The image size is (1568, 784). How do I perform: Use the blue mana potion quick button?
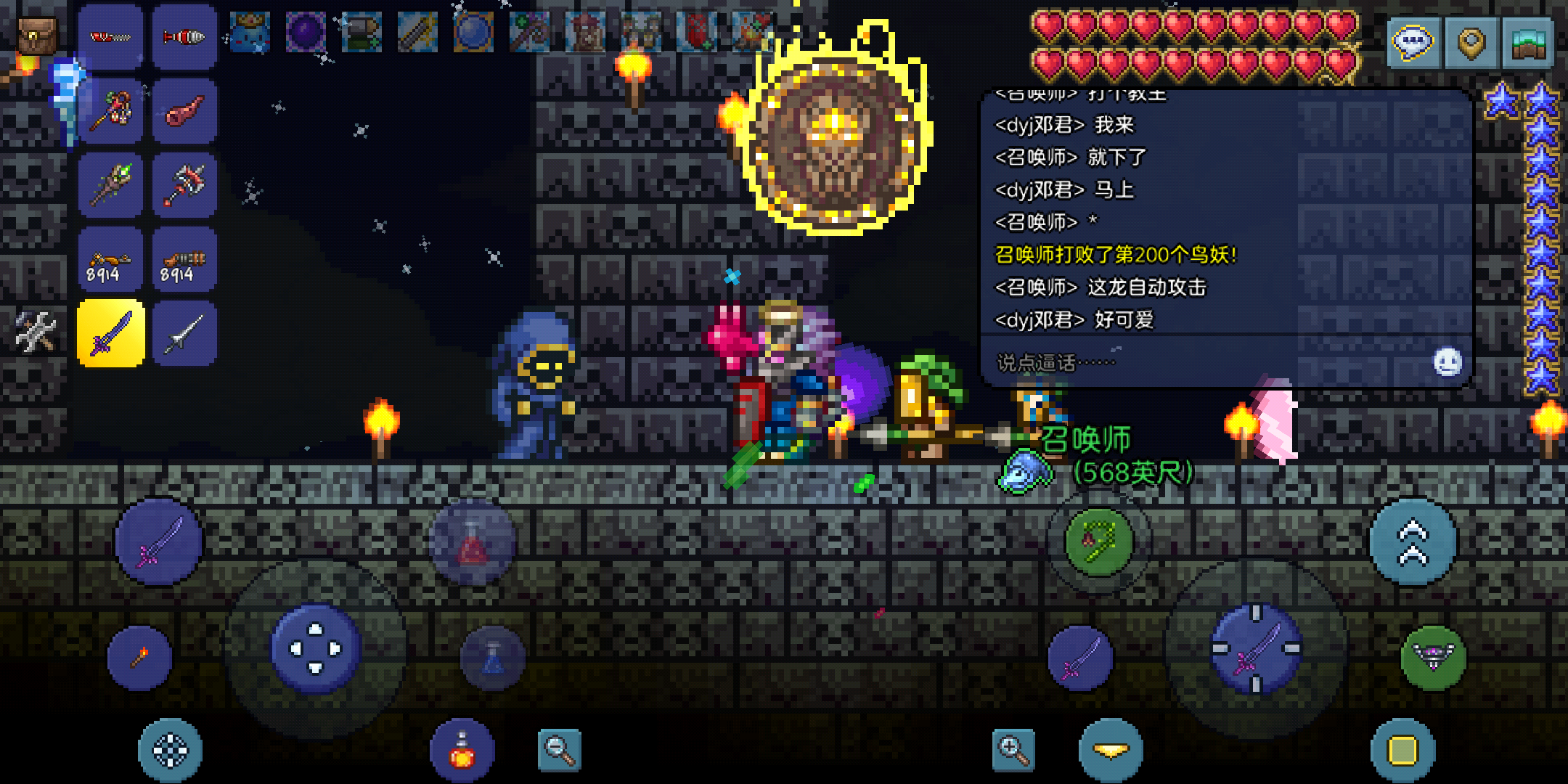(x=493, y=658)
